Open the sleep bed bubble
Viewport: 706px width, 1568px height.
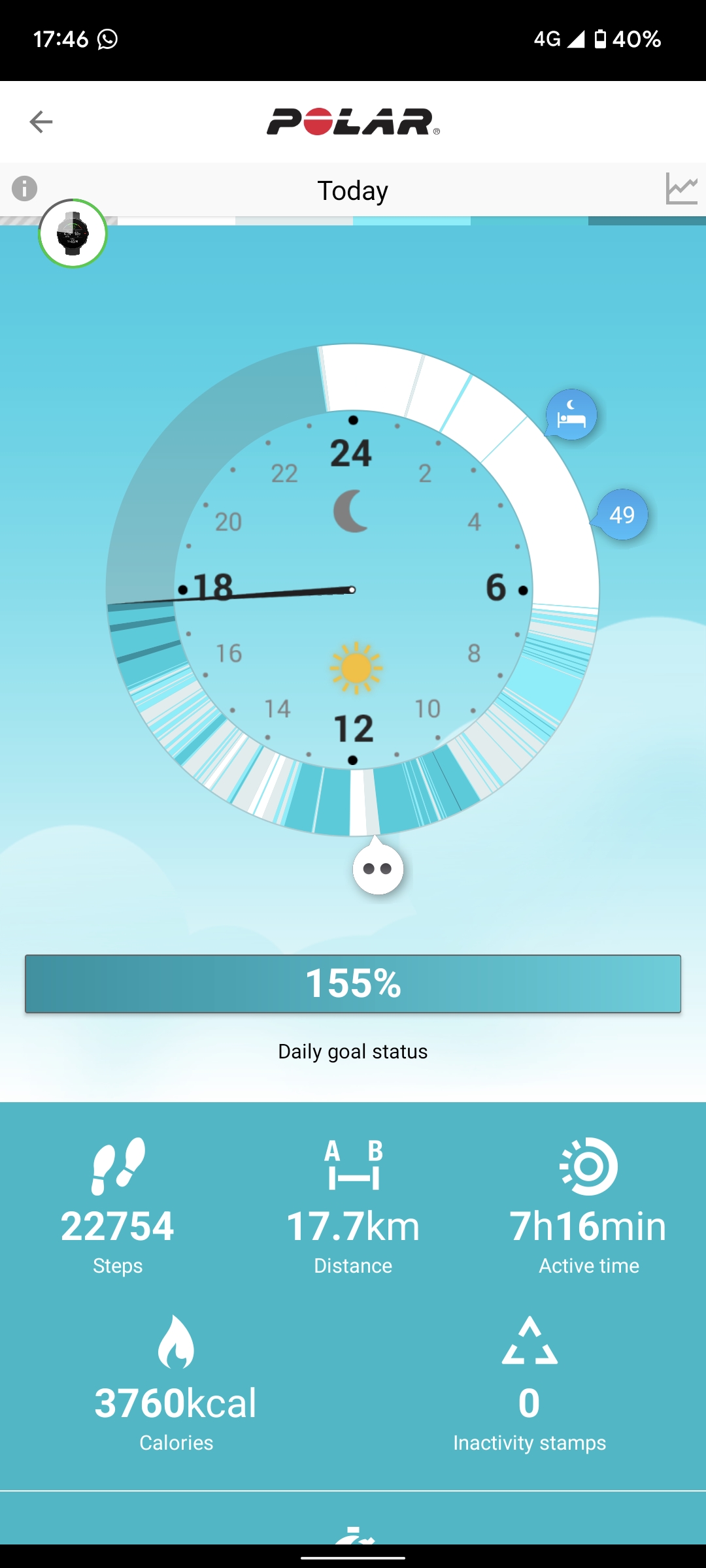coord(571,415)
